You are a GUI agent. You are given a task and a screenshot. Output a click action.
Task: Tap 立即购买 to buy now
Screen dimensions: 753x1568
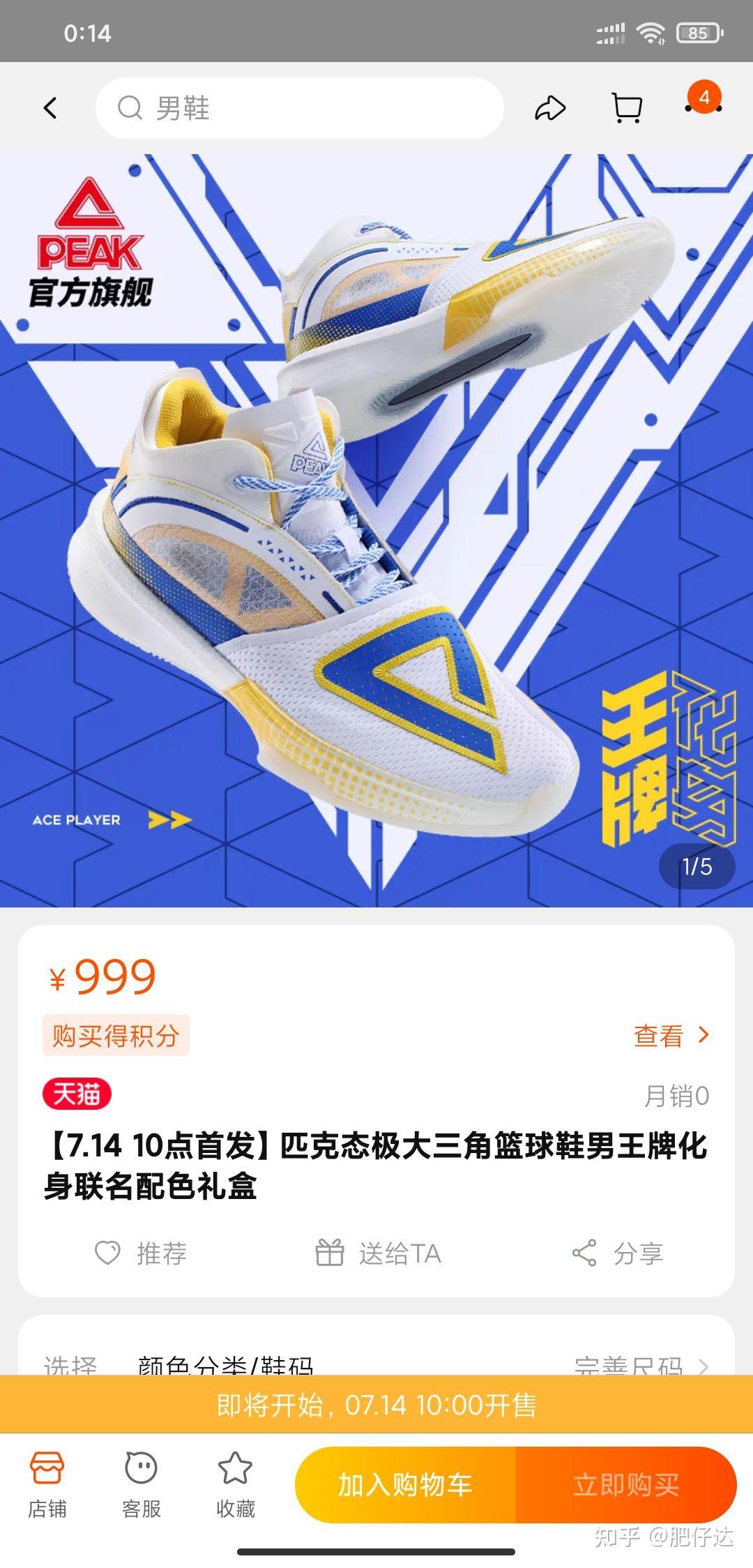point(625,1484)
